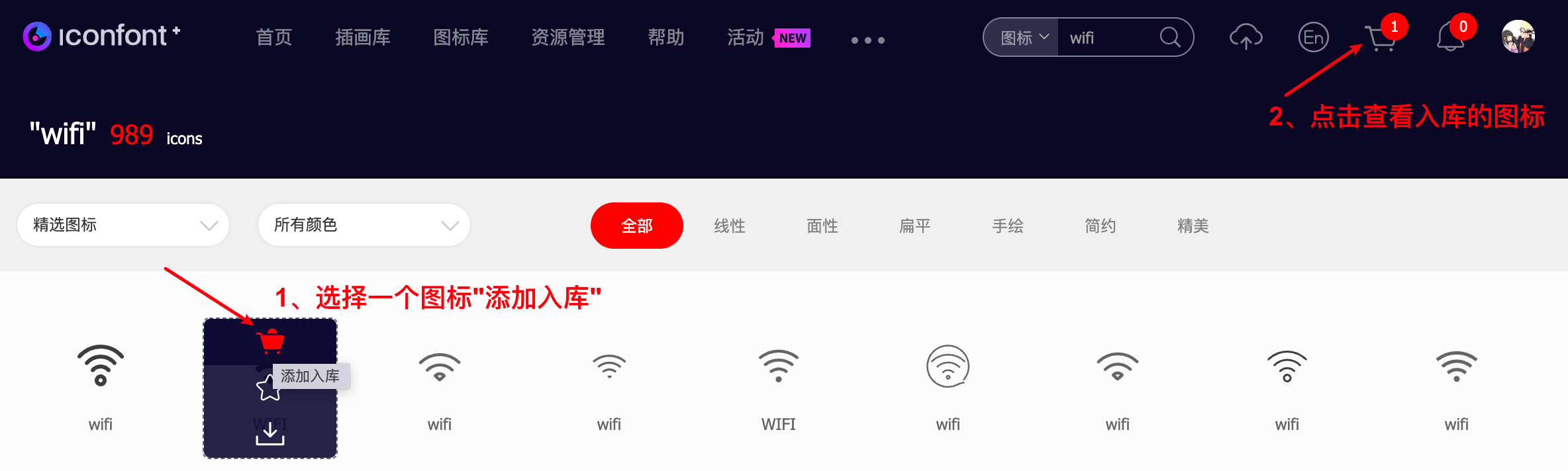This screenshot has height=471, width=1568.
Task: Open the 图标库 navigation item
Action: pos(461,38)
